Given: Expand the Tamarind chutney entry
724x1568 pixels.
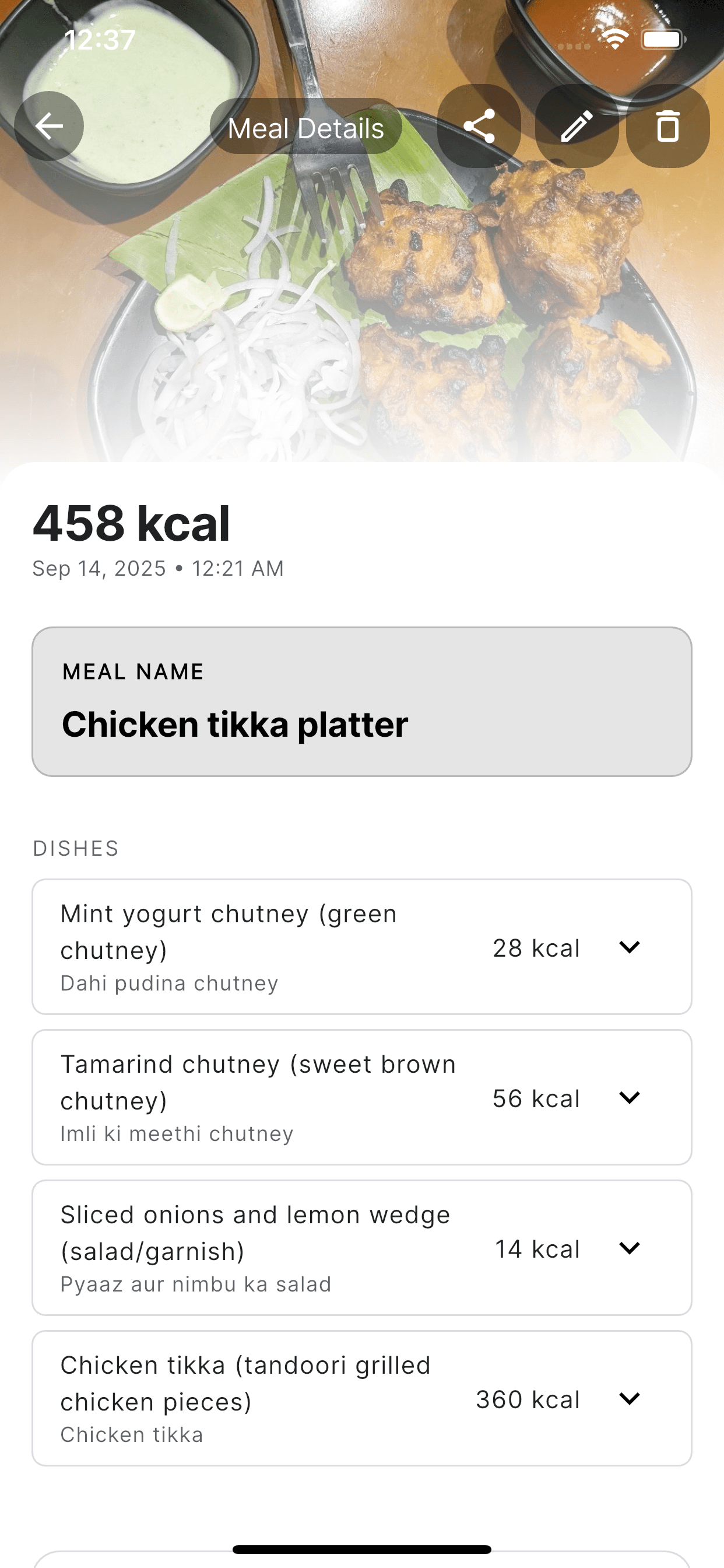Looking at the screenshot, I should click(630, 1098).
